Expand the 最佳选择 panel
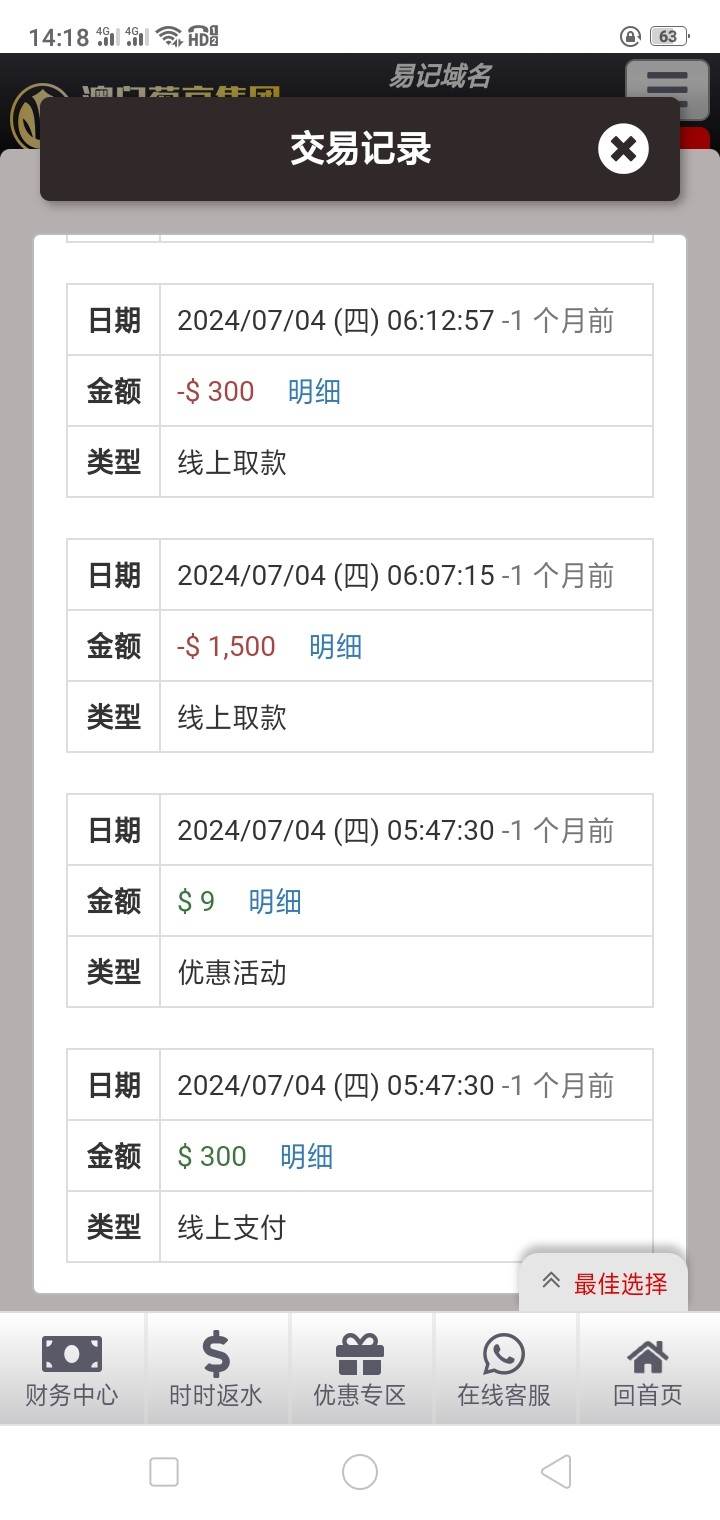This screenshot has width=720, height=1520. click(x=604, y=1283)
